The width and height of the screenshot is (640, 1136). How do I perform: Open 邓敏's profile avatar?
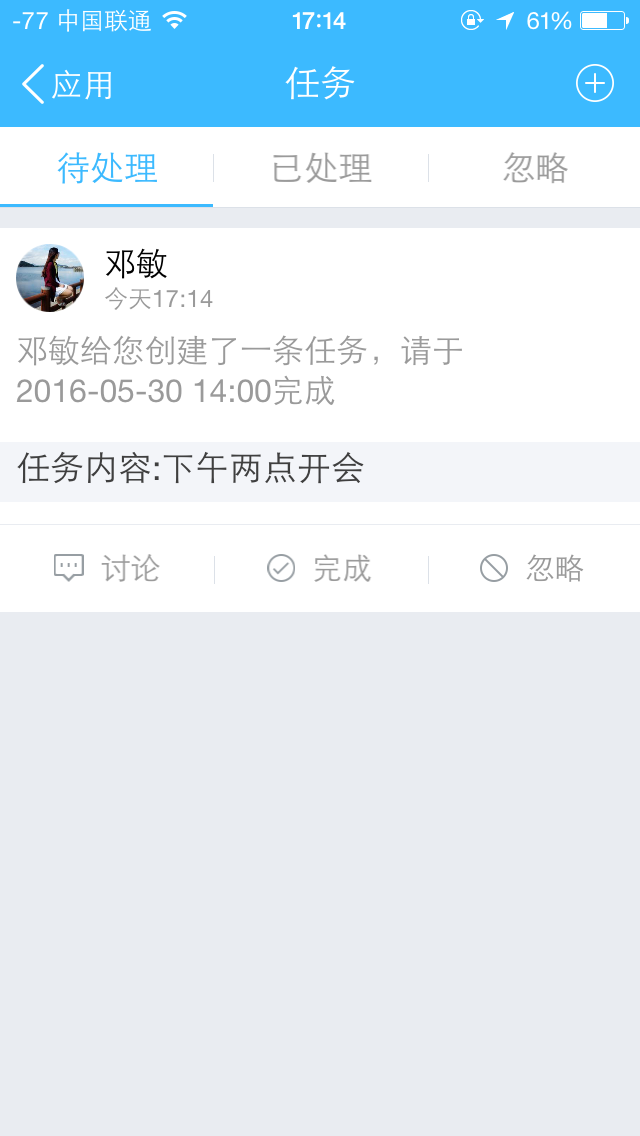[x=50, y=278]
